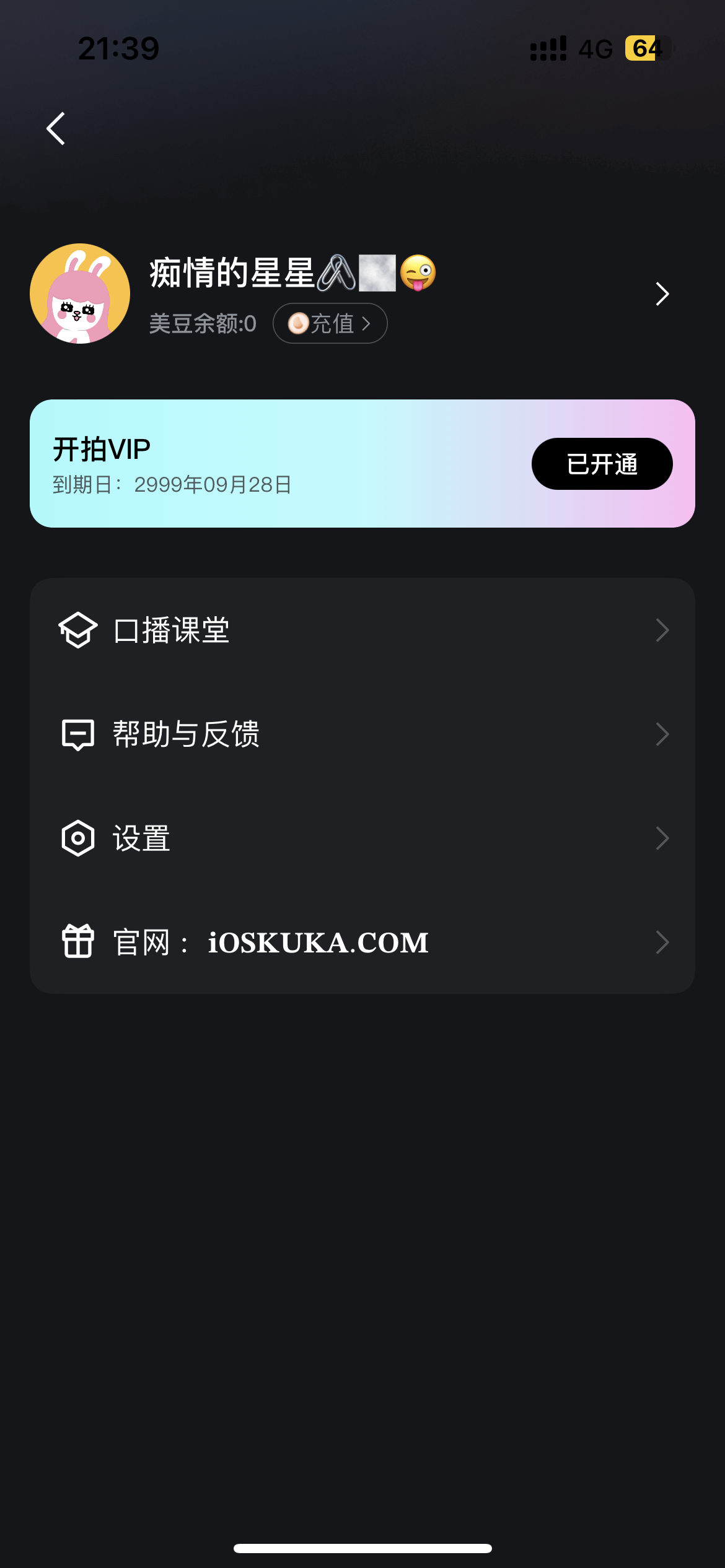Expand the profile details via right chevron
The width and height of the screenshot is (725, 1568).
(662, 294)
